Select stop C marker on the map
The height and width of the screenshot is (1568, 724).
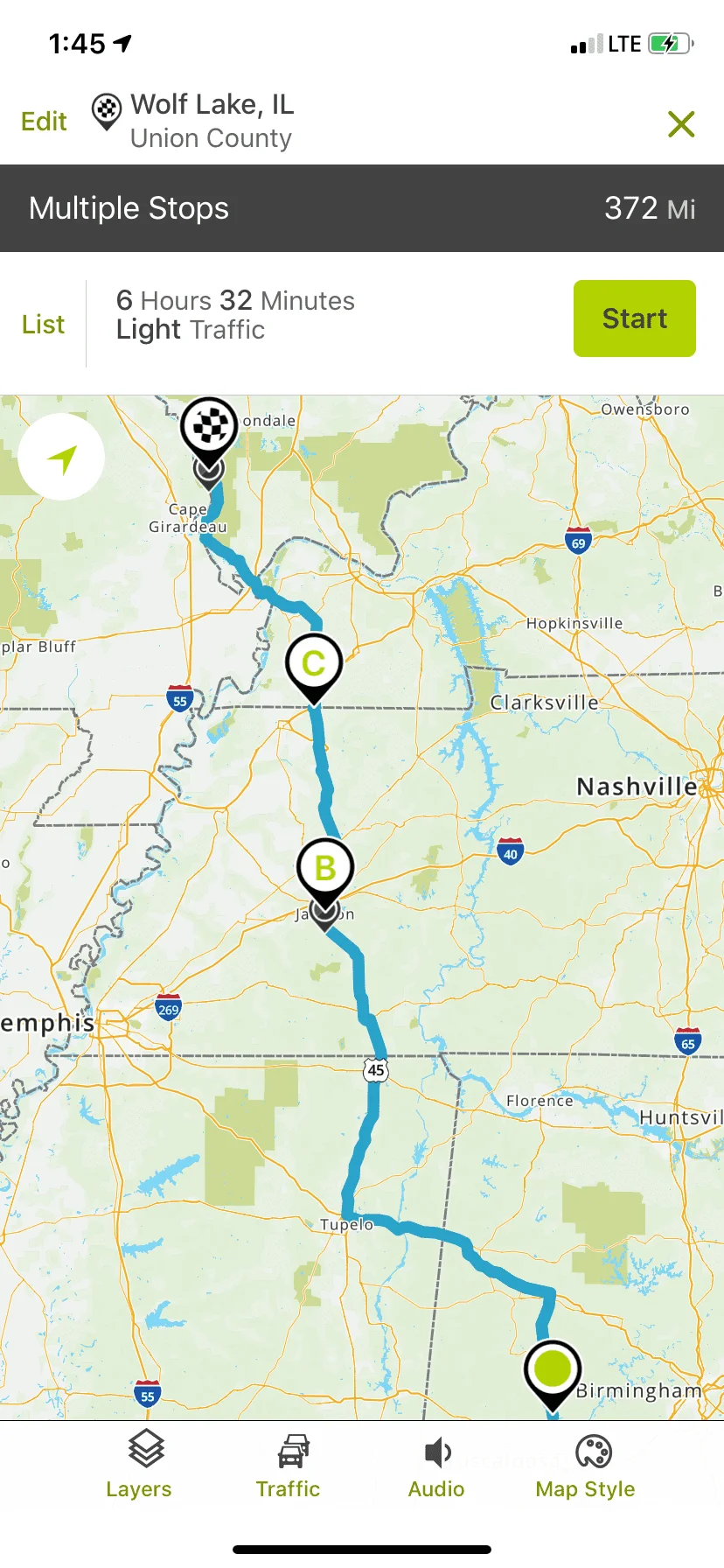(x=313, y=664)
